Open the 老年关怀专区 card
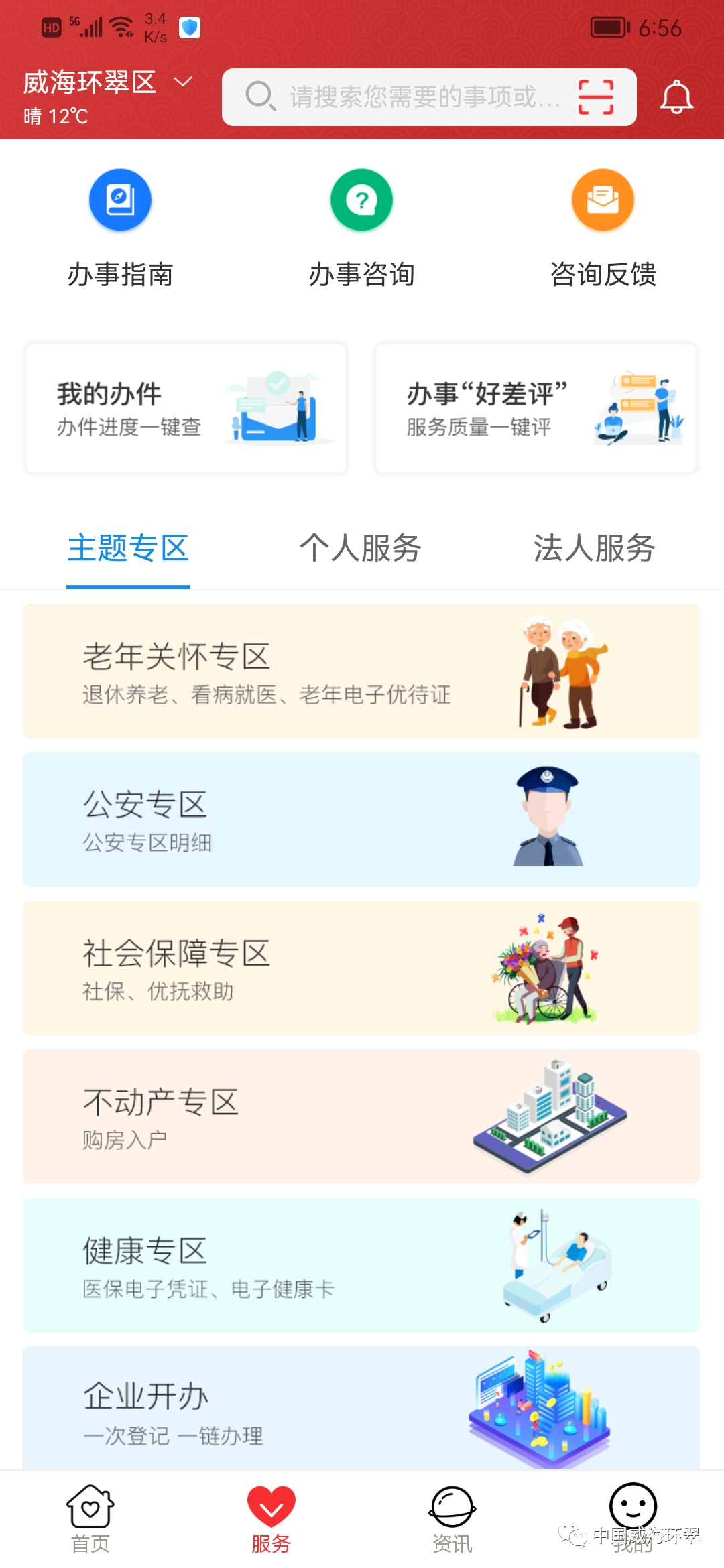This screenshot has width=724, height=1568. click(361, 671)
